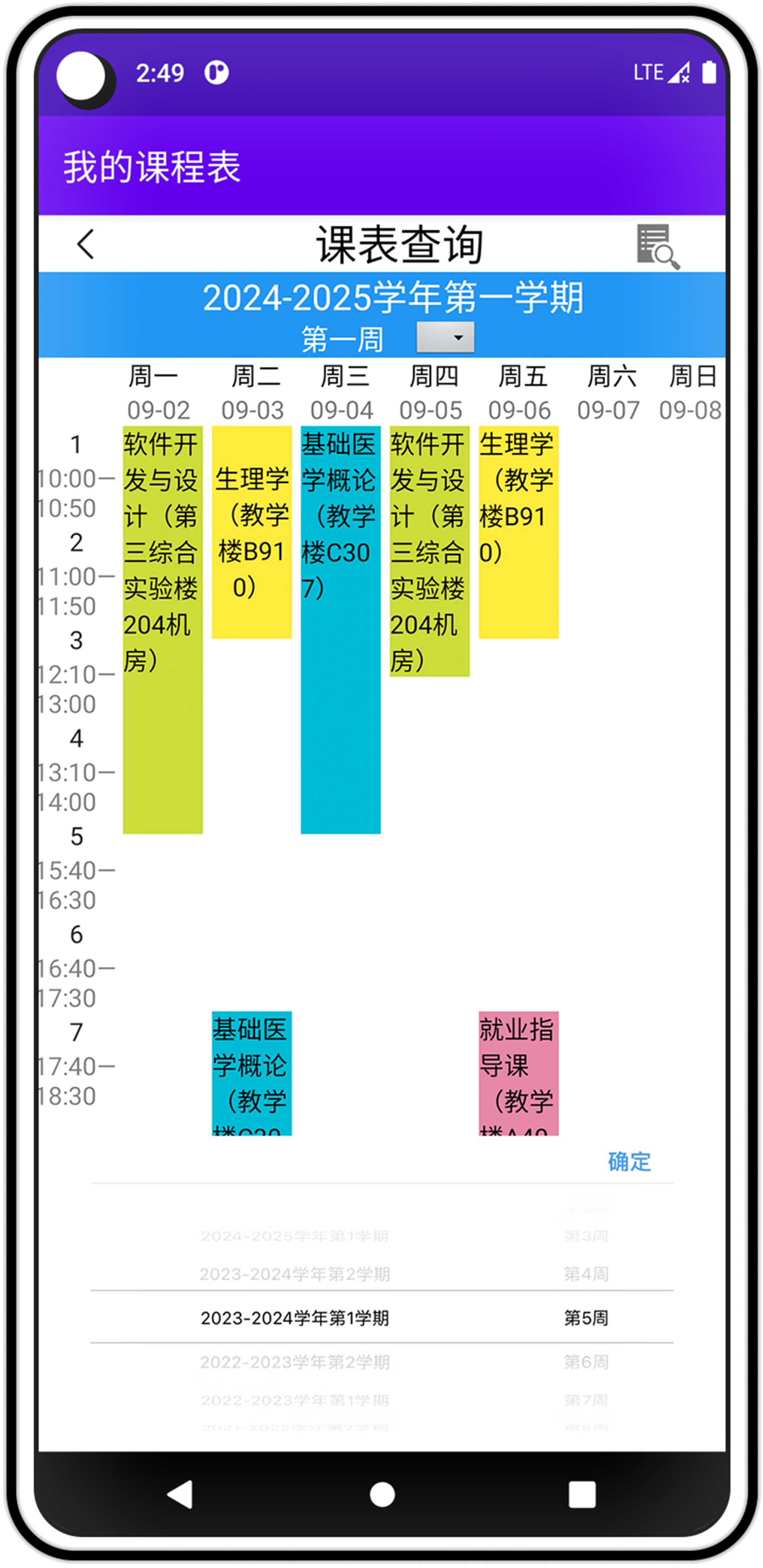Select 2023-2024学年第2学期 in picker
Viewport: 763px width, 1568px height.
click(x=295, y=1273)
